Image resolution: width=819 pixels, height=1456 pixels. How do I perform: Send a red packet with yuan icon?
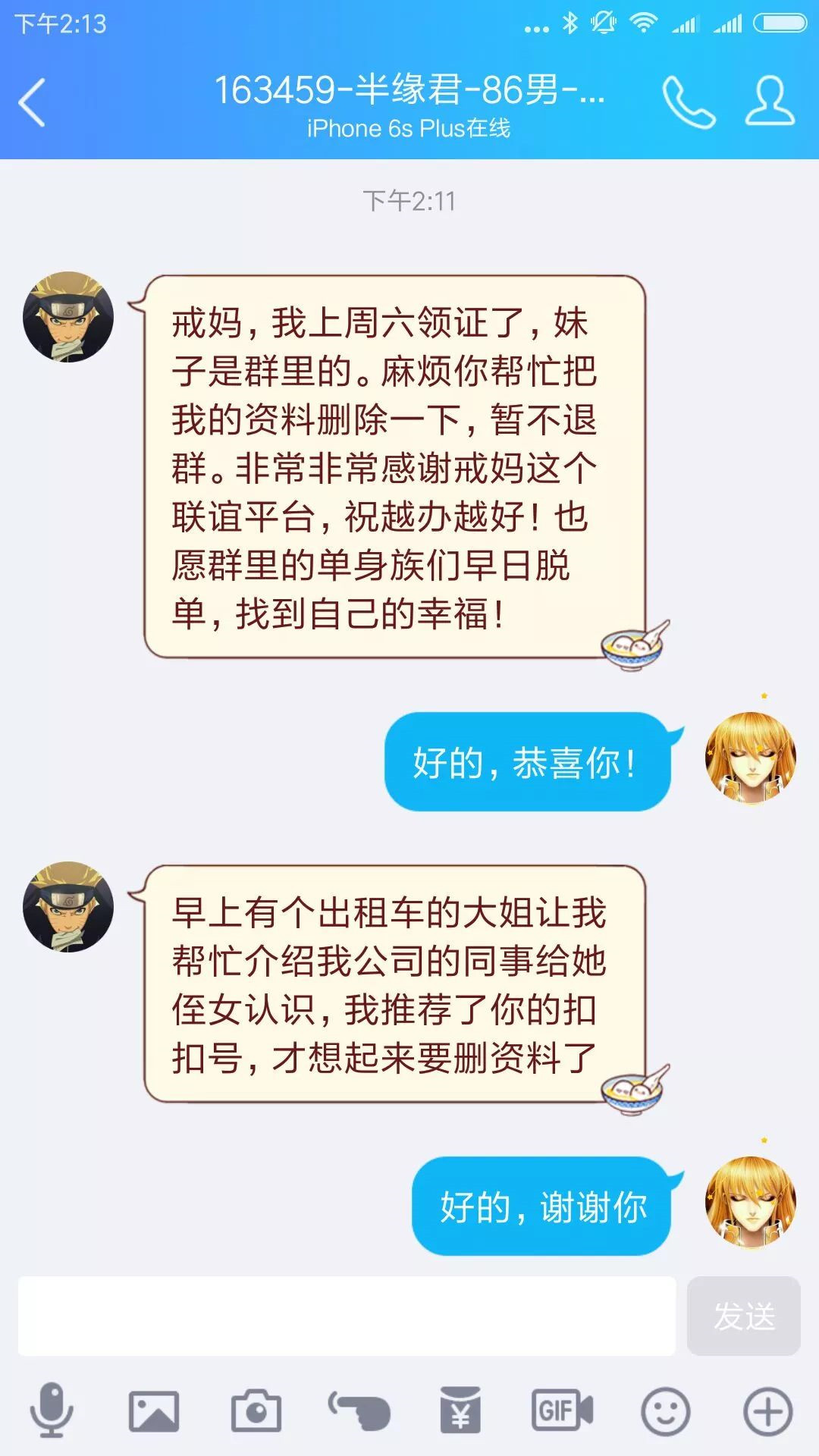(x=460, y=1411)
